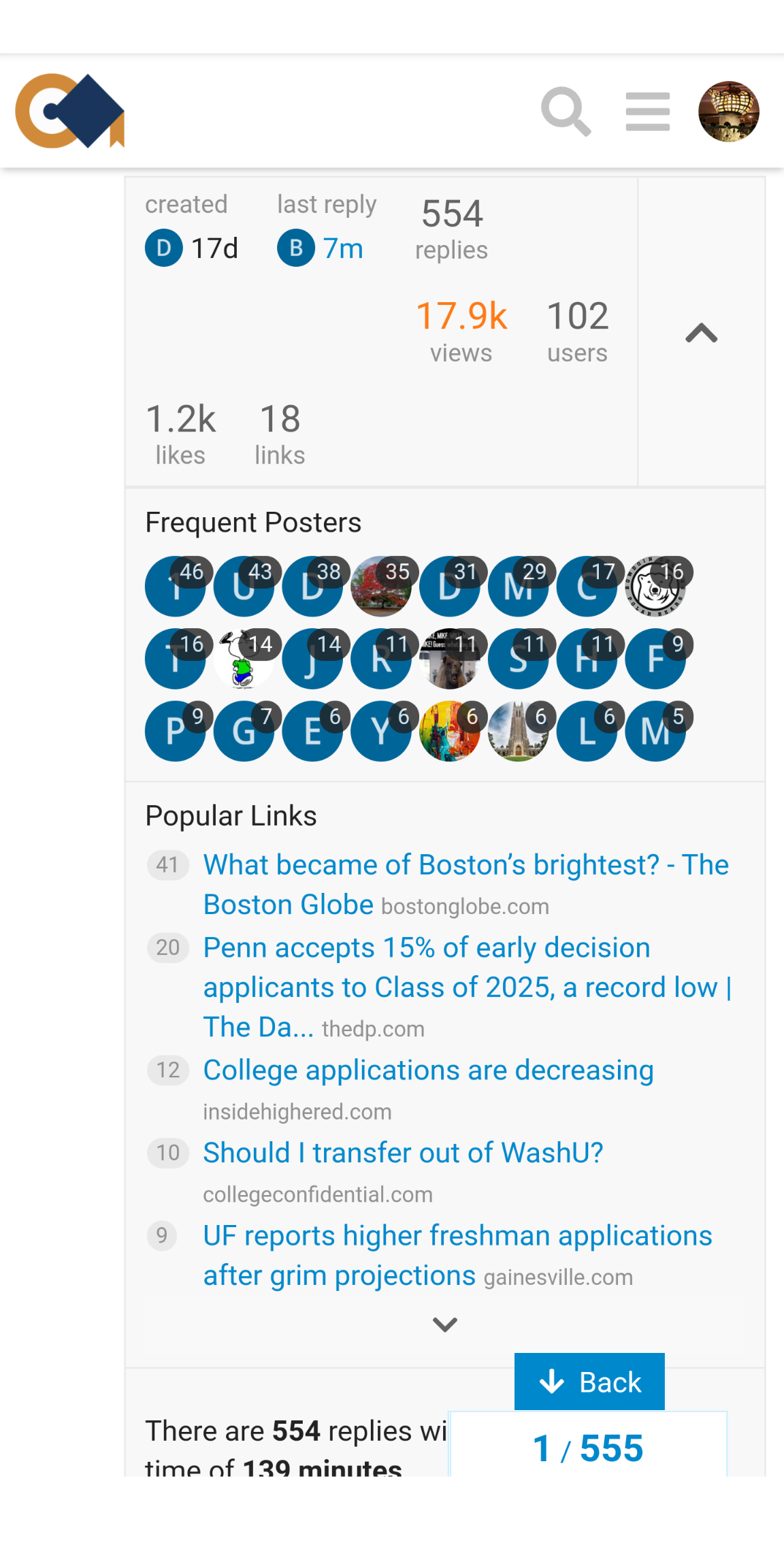Viewport: 784px width, 1568px height.
Task: Go to the College Confidential home logo
Action: click(70, 112)
